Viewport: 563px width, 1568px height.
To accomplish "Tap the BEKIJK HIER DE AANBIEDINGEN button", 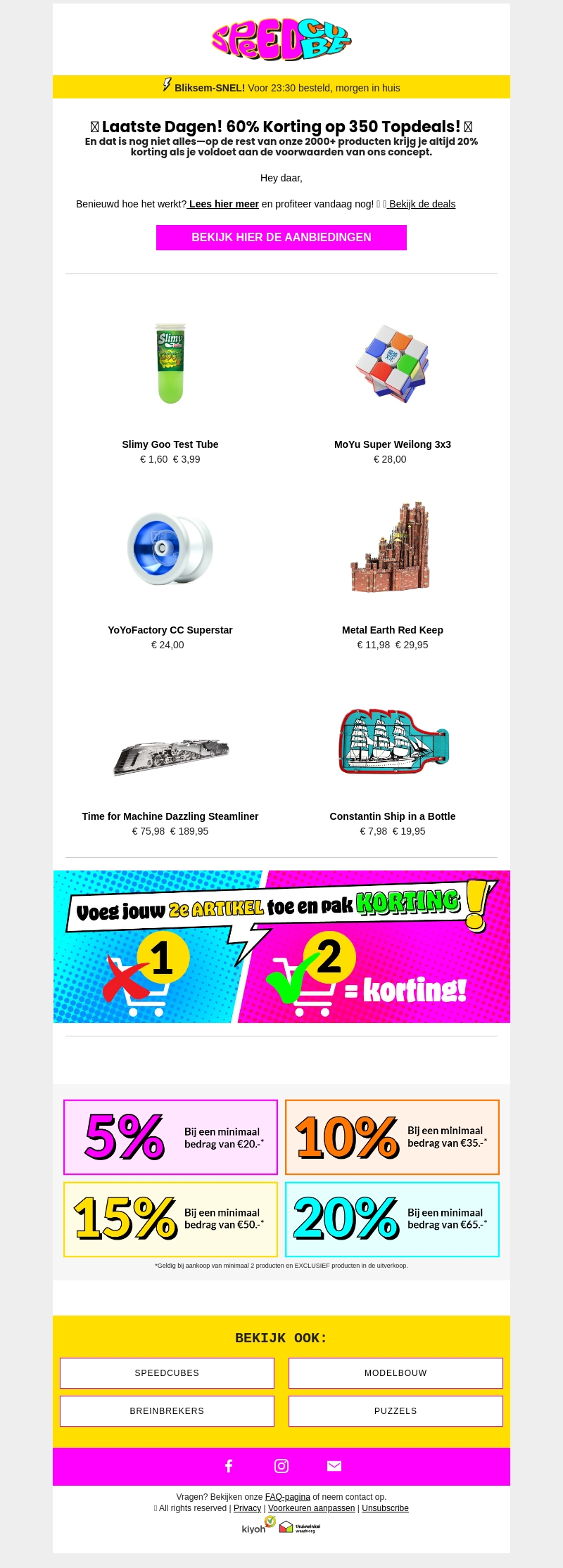I will pos(281,238).
